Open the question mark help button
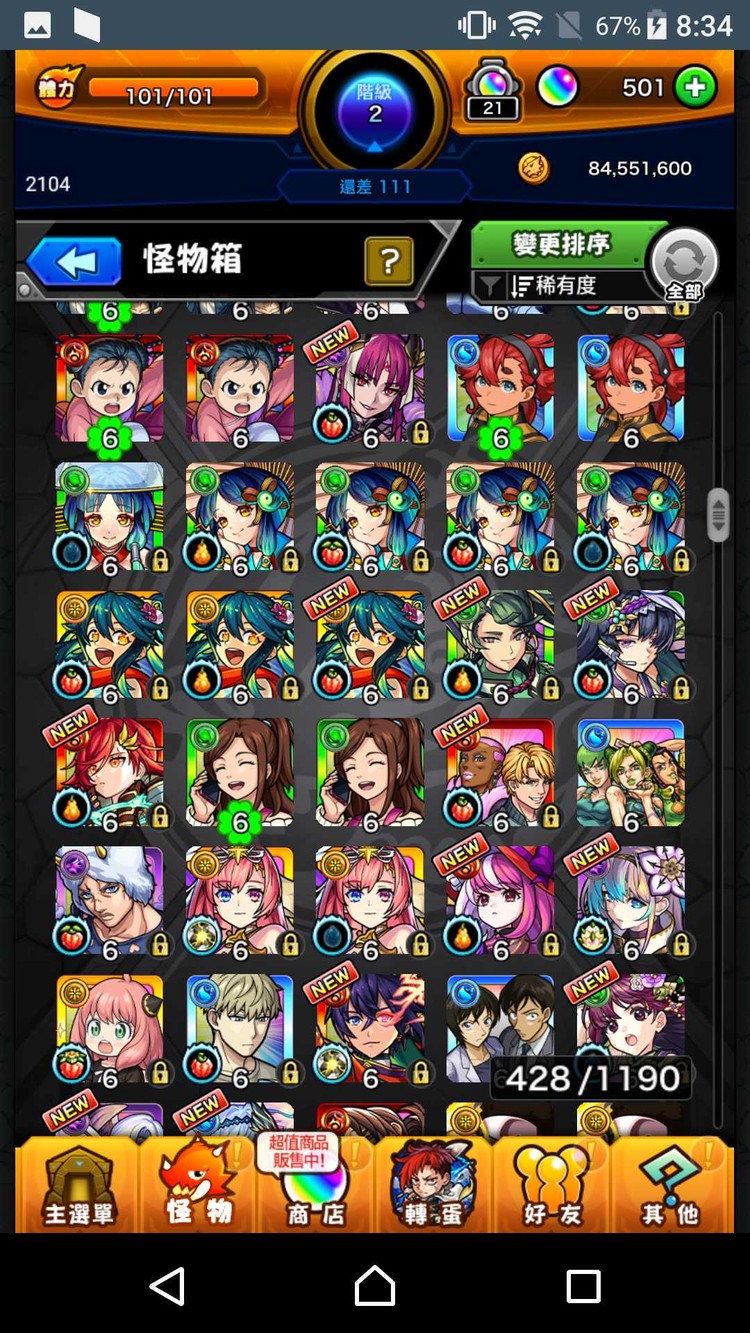The image size is (750, 1333). coord(389,262)
